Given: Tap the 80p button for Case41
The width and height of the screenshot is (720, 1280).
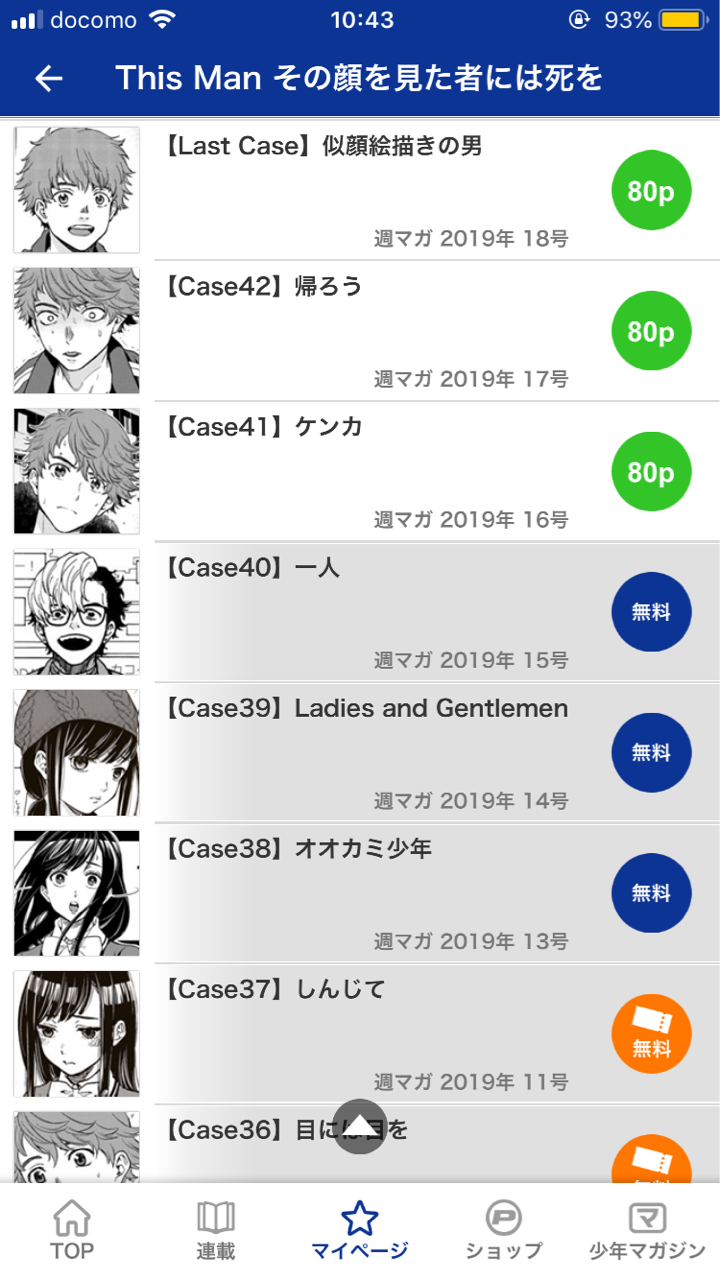Looking at the screenshot, I should click(x=651, y=472).
